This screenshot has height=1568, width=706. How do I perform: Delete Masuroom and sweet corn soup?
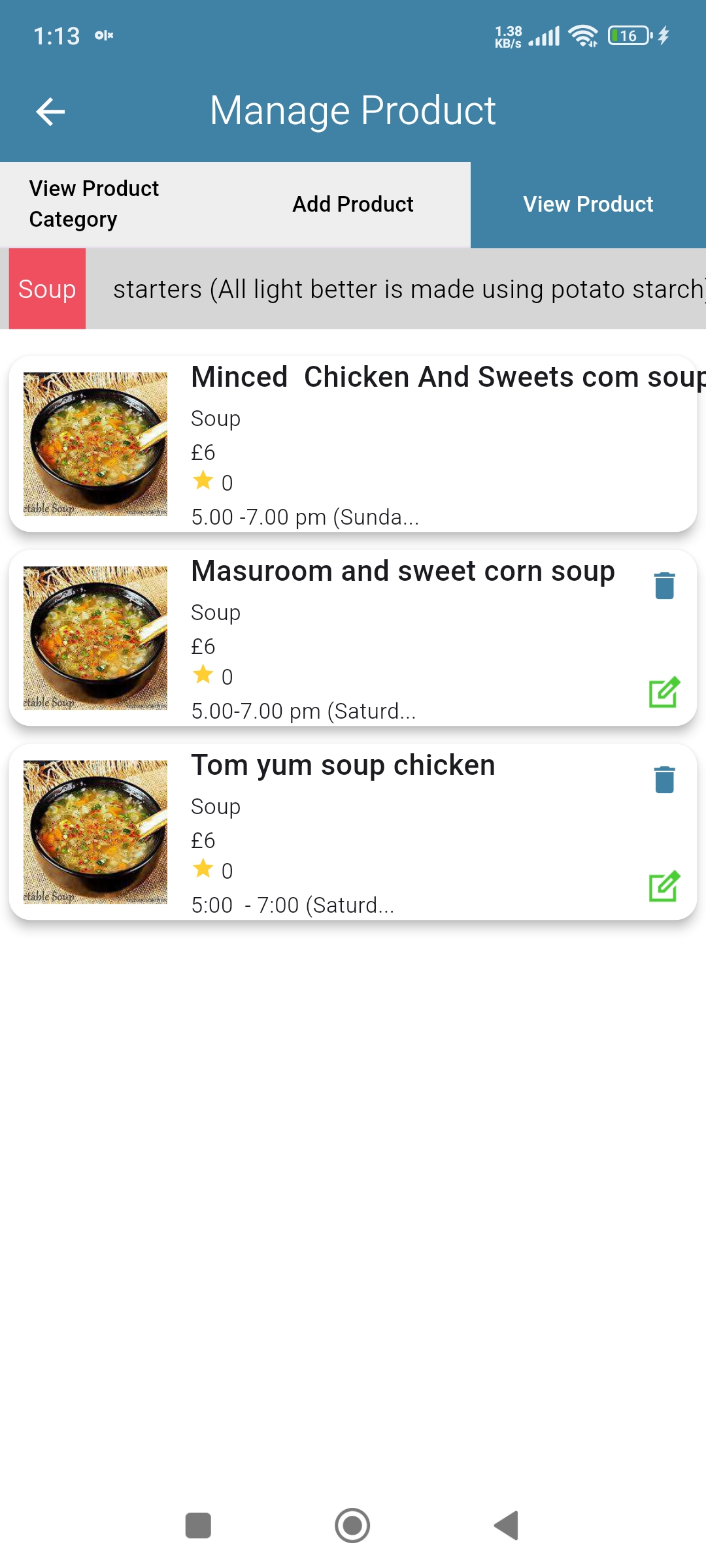[664, 585]
